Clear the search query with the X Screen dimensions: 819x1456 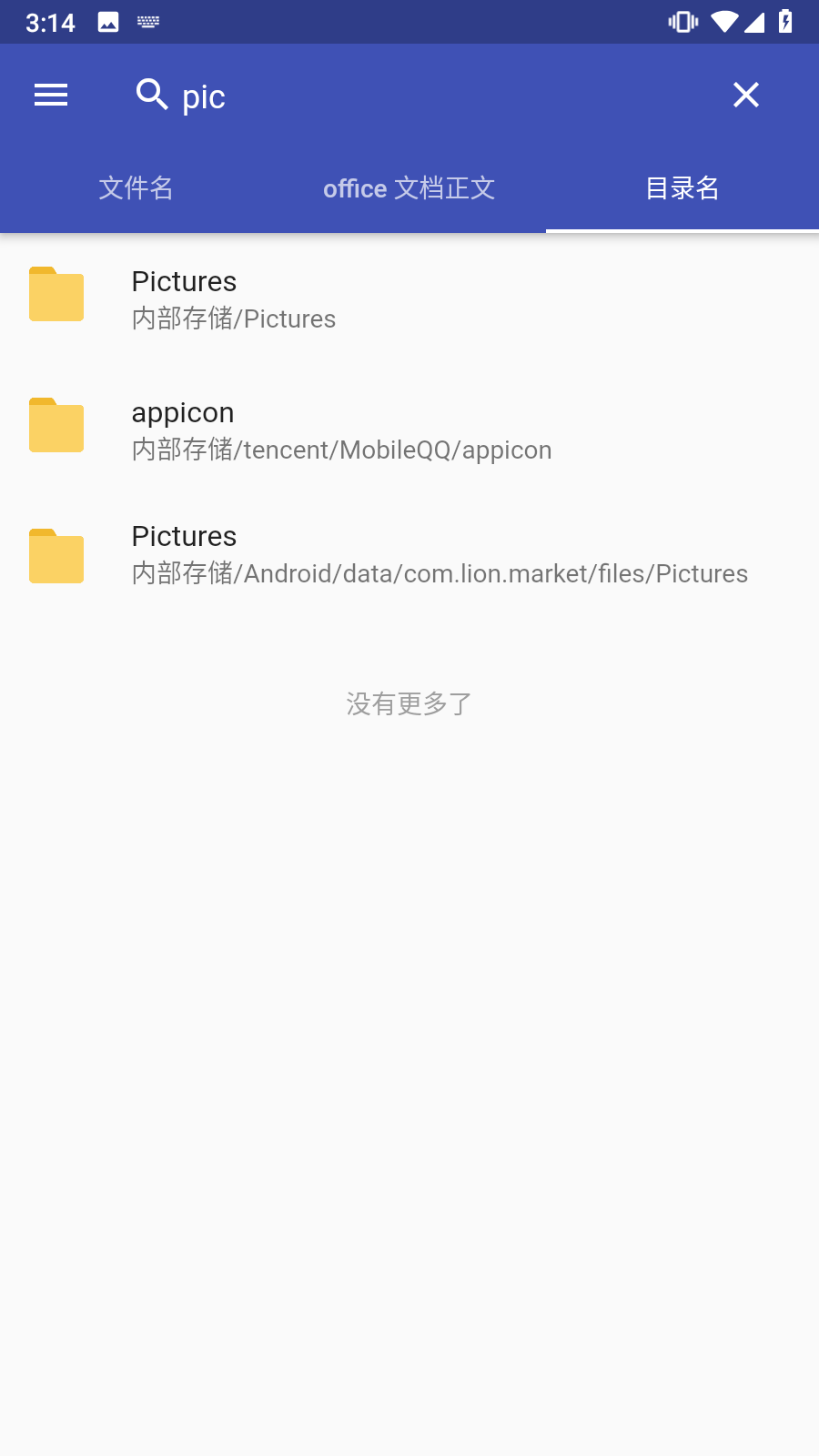click(x=745, y=95)
